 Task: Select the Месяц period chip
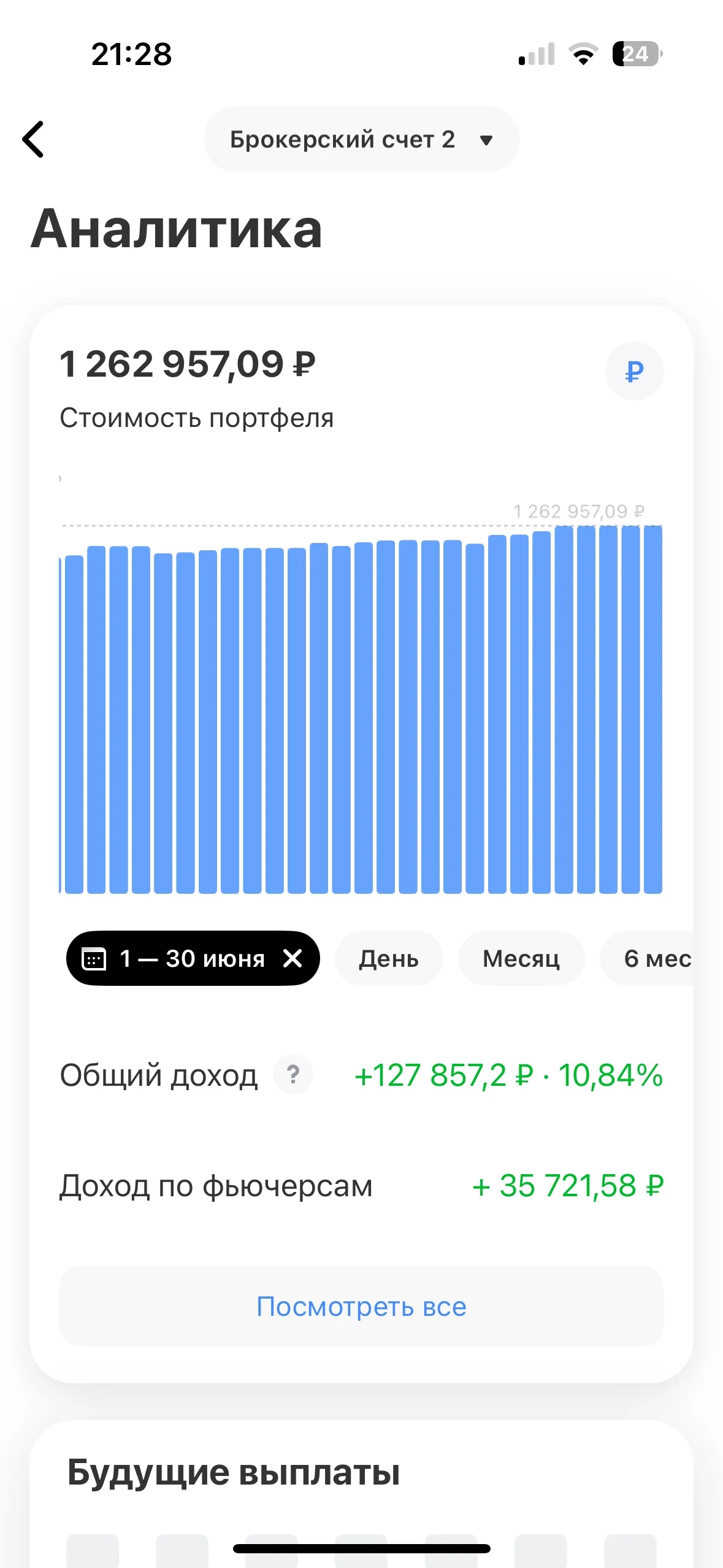521,958
